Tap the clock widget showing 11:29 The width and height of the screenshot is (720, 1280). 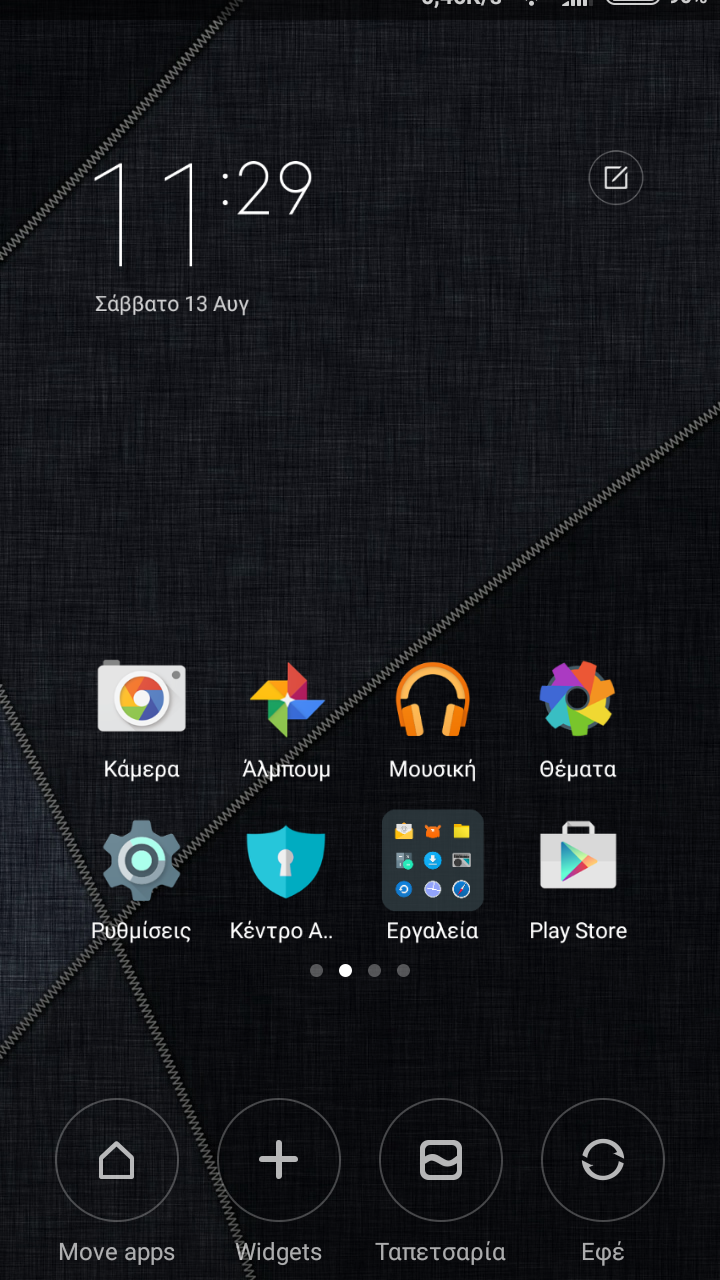tap(205, 215)
